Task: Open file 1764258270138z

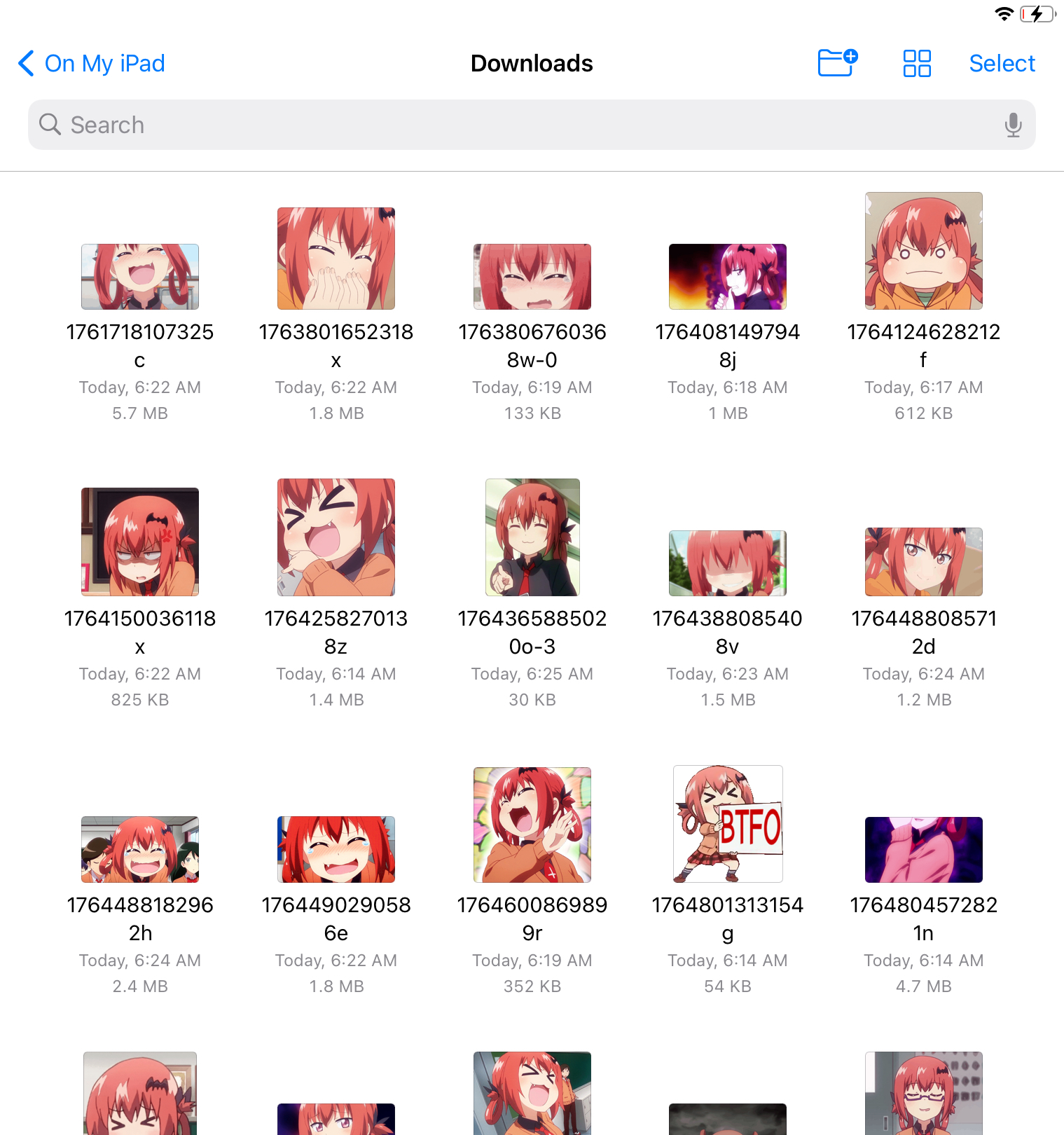Action: coord(336,537)
